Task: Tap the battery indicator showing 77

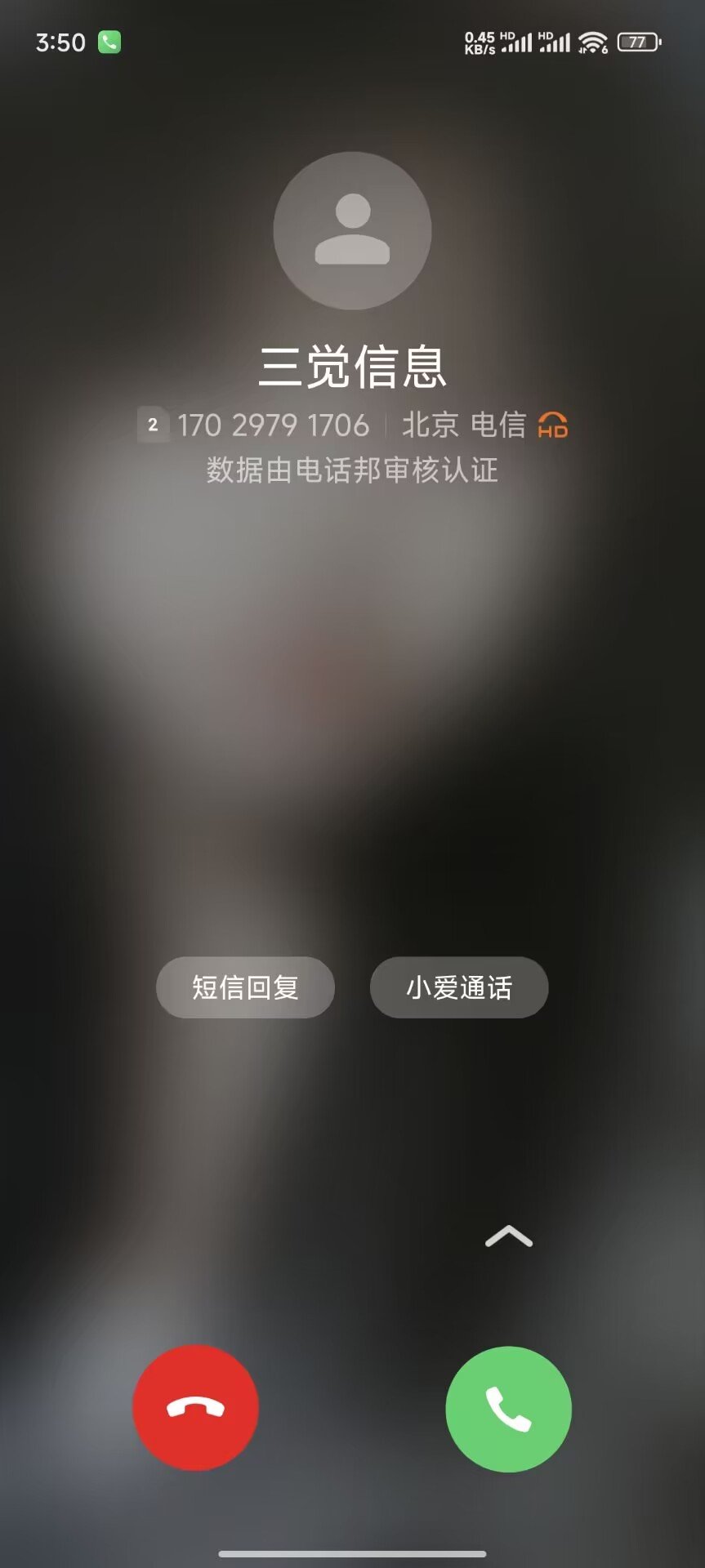Action: pyautogui.click(x=638, y=40)
